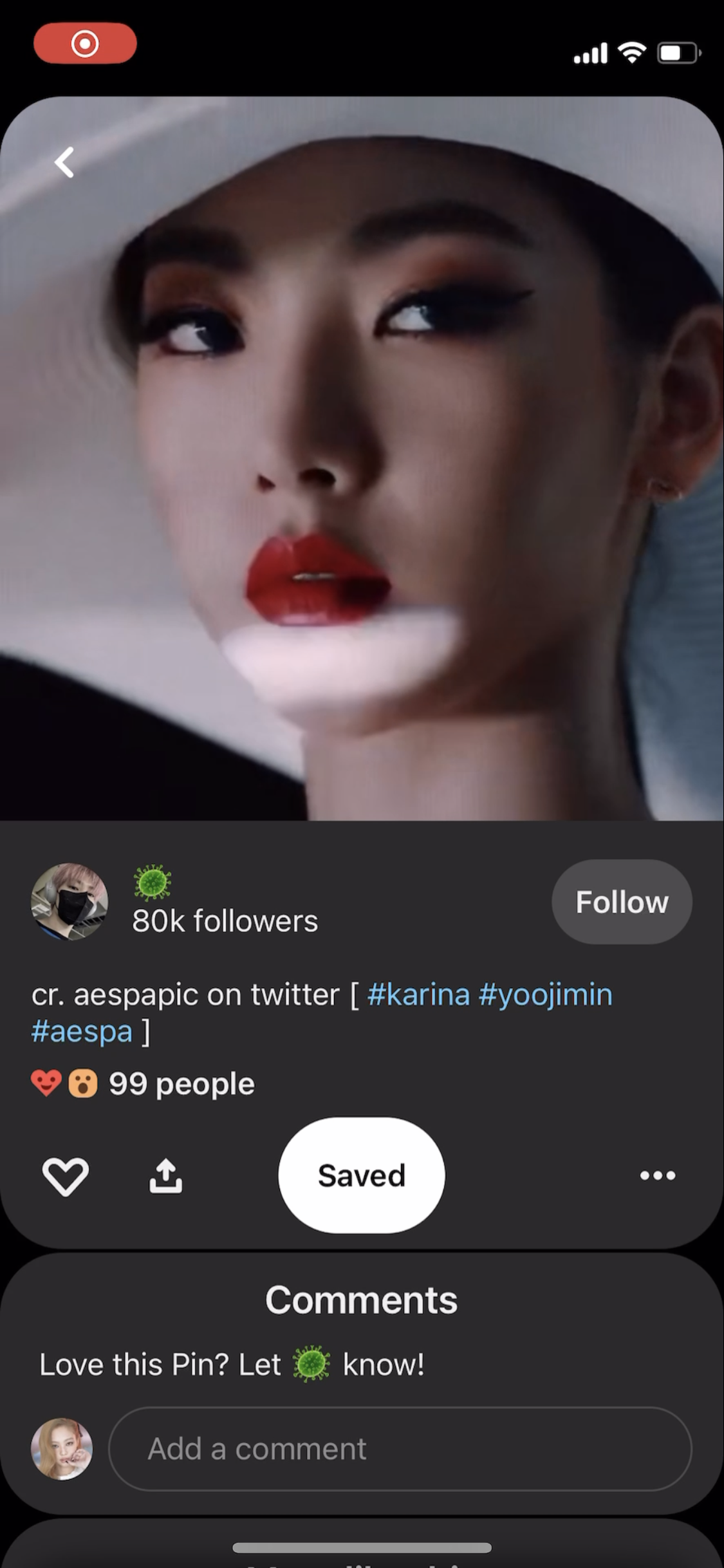Open the three-dot overflow menu
The height and width of the screenshot is (1568, 724).
pyautogui.click(x=657, y=1175)
